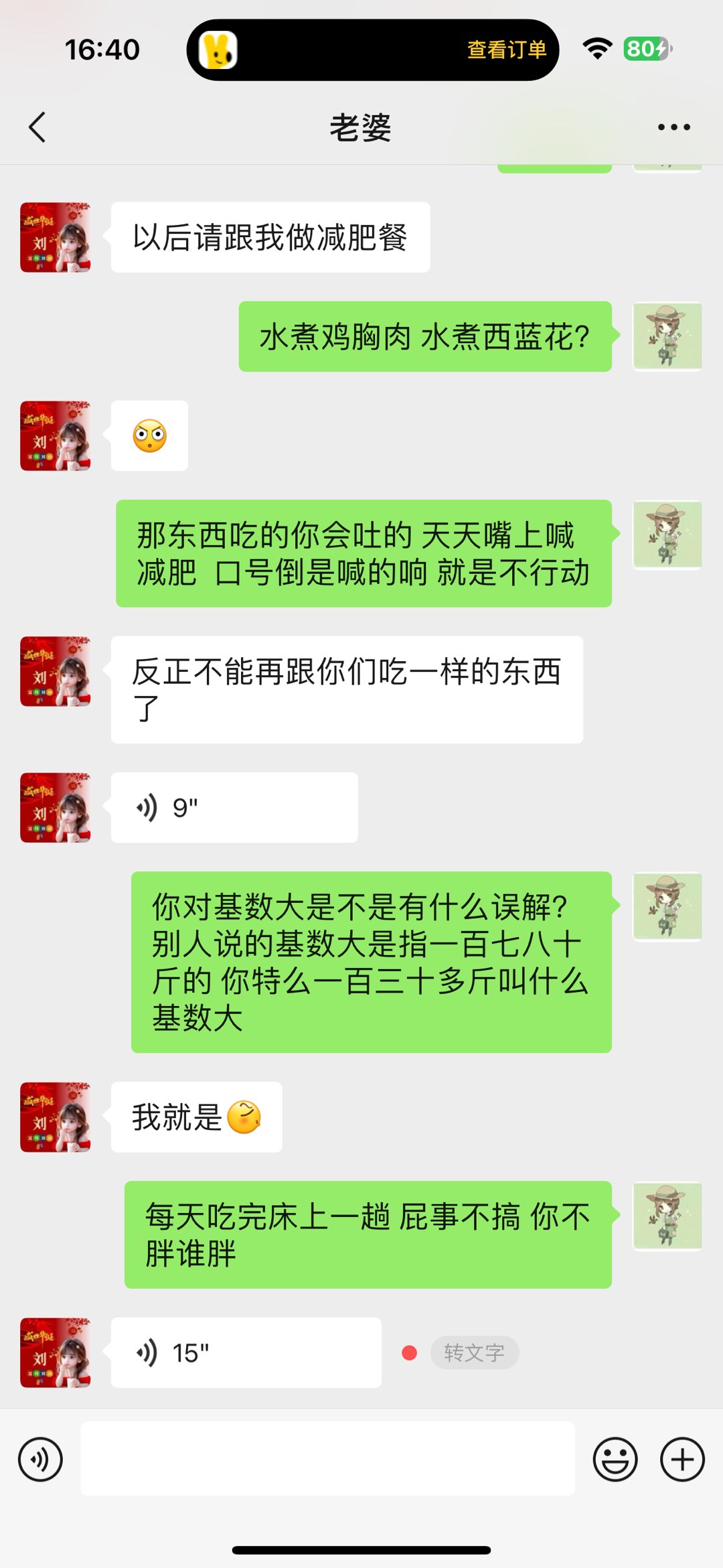Open the contact's avatar beside 以后请跟我做减肥餐
Viewport: 723px width, 1568px height.
[56, 237]
